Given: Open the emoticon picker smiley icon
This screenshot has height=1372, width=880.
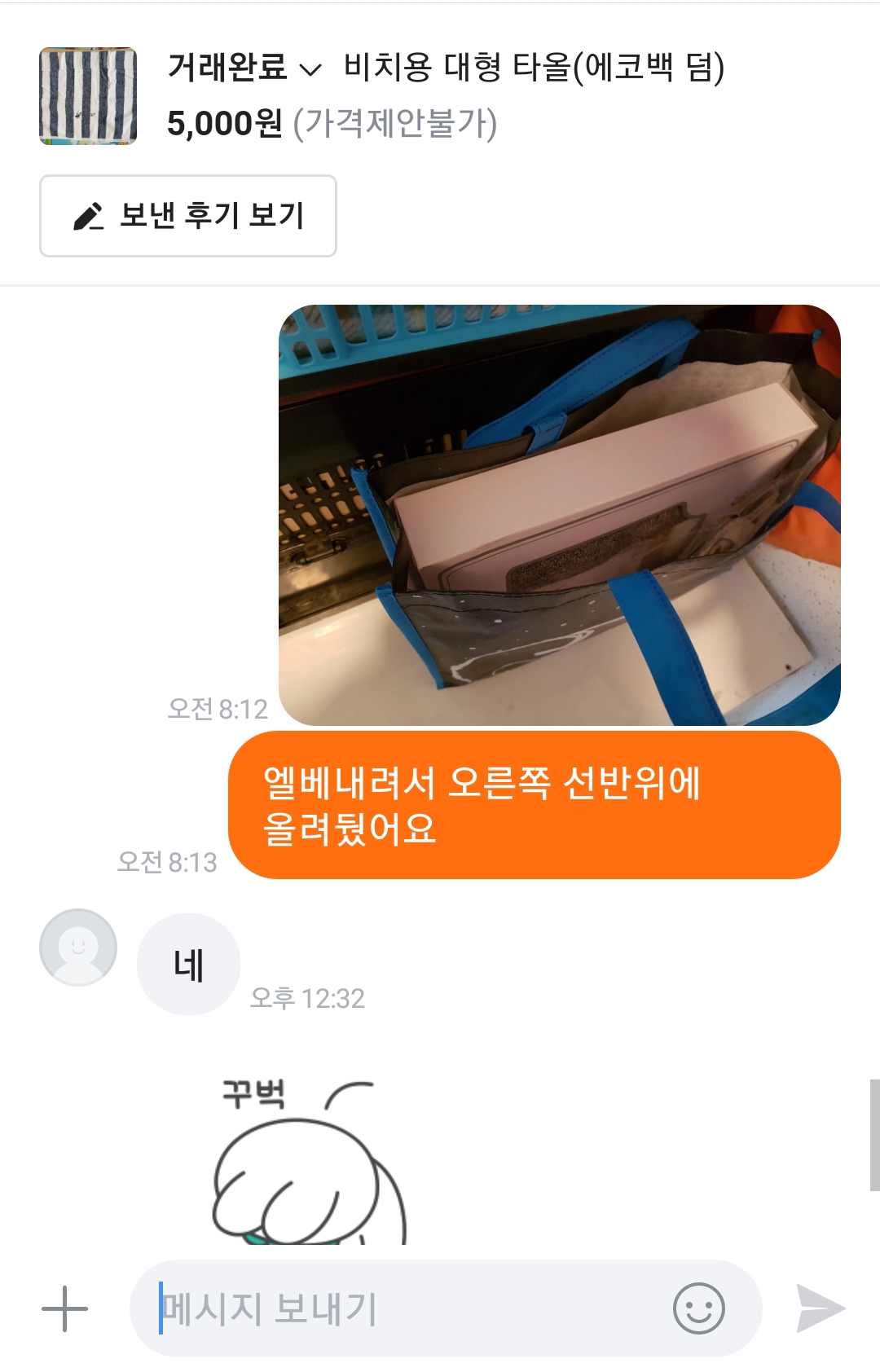Looking at the screenshot, I should pos(699,1309).
